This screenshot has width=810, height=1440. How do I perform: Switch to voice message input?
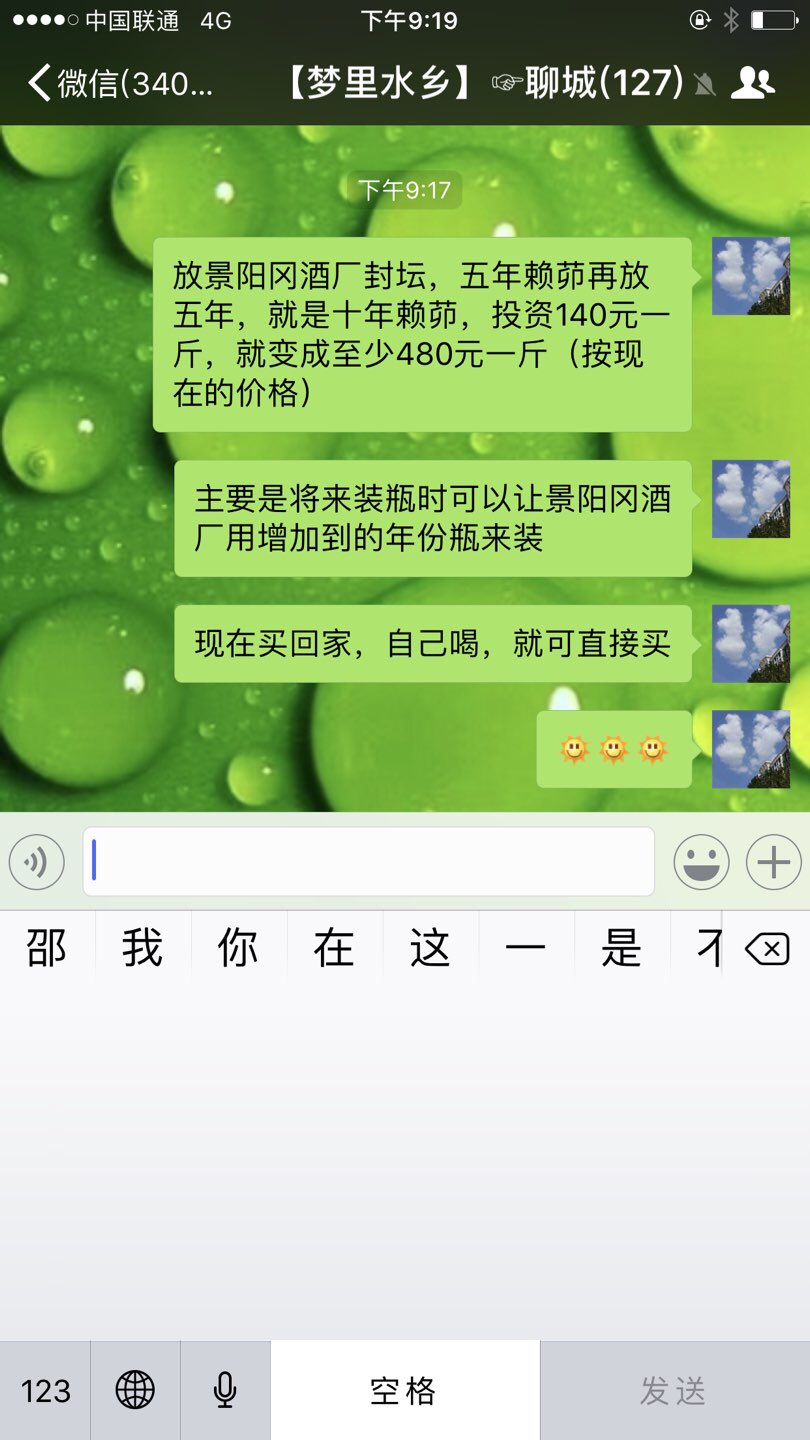[x=37, y=862]
